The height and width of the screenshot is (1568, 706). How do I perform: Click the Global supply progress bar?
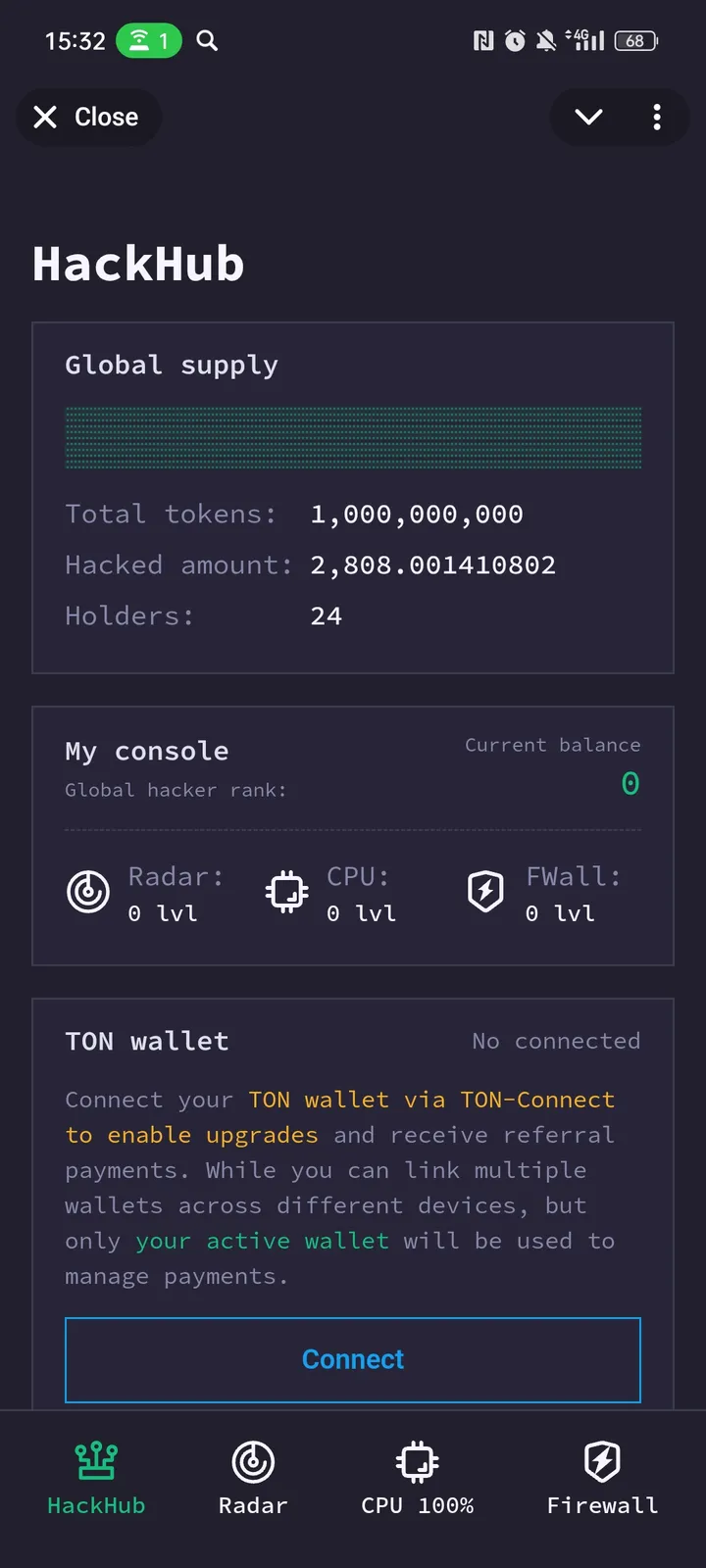(x=353, y=438)
